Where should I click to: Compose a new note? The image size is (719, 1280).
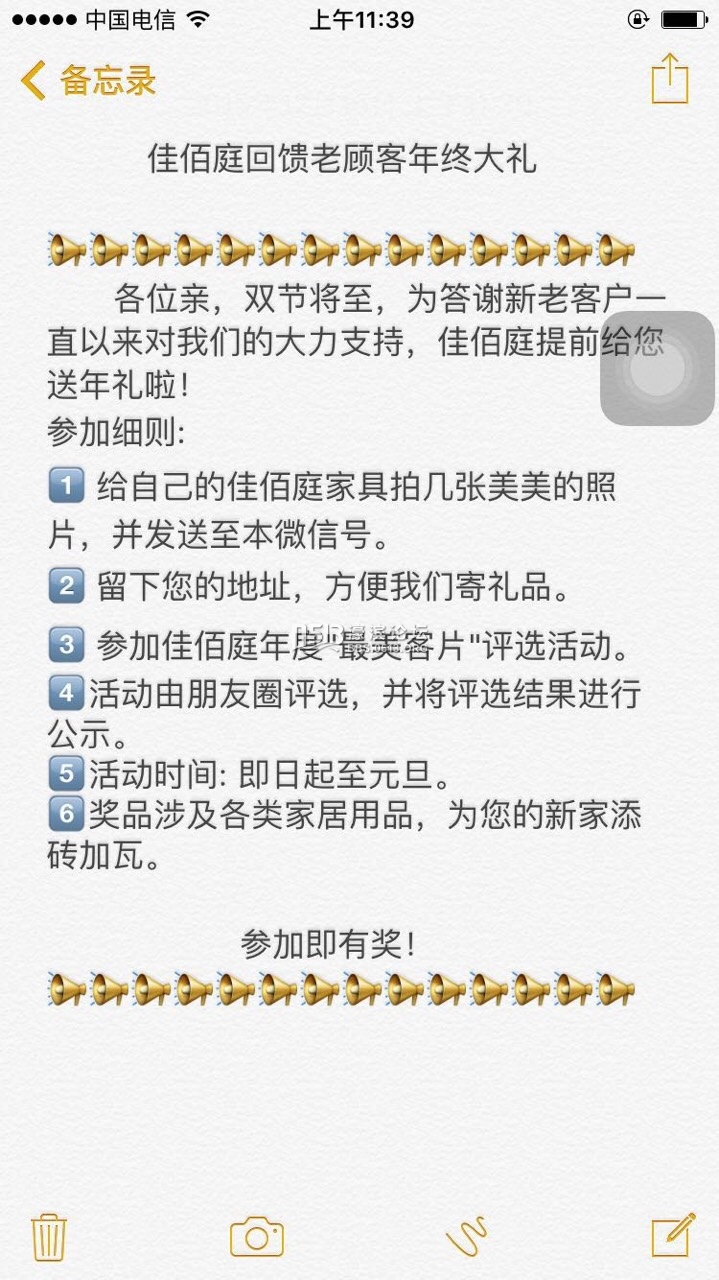[673, 1235]
